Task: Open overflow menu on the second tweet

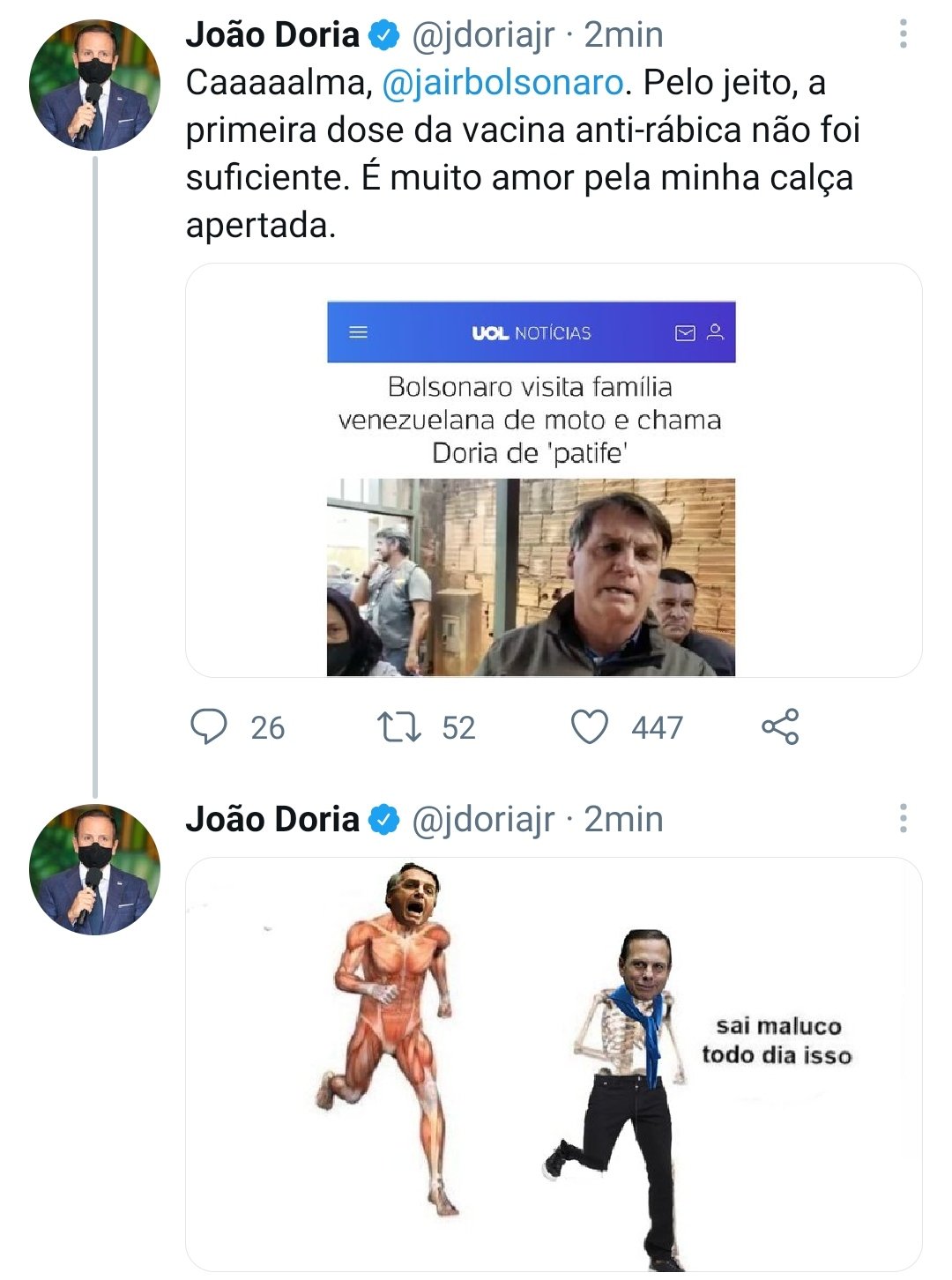Action: pyautogui.click(x=903, y=819)
